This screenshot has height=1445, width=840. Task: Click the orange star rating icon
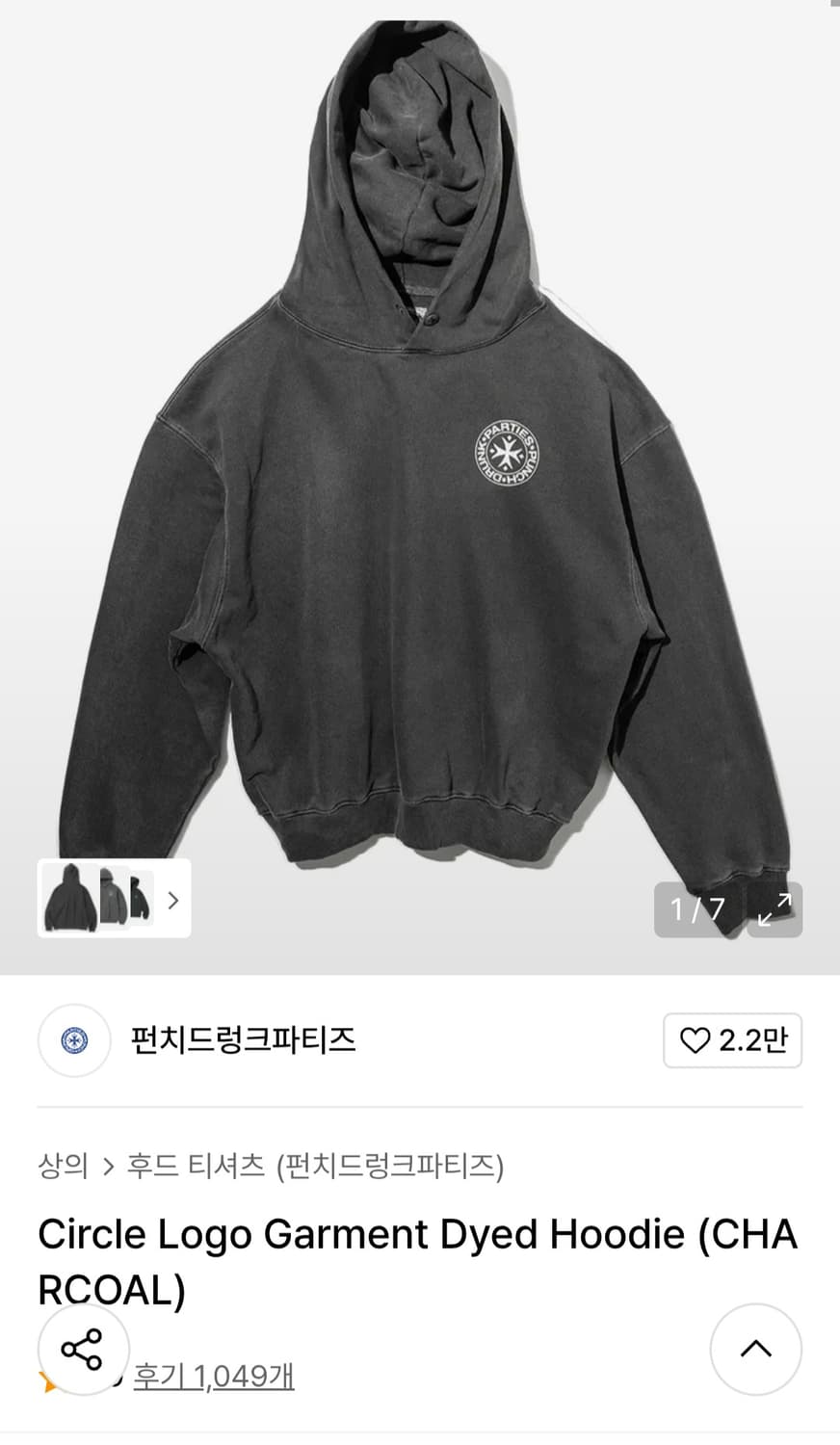click(46, 1379)
